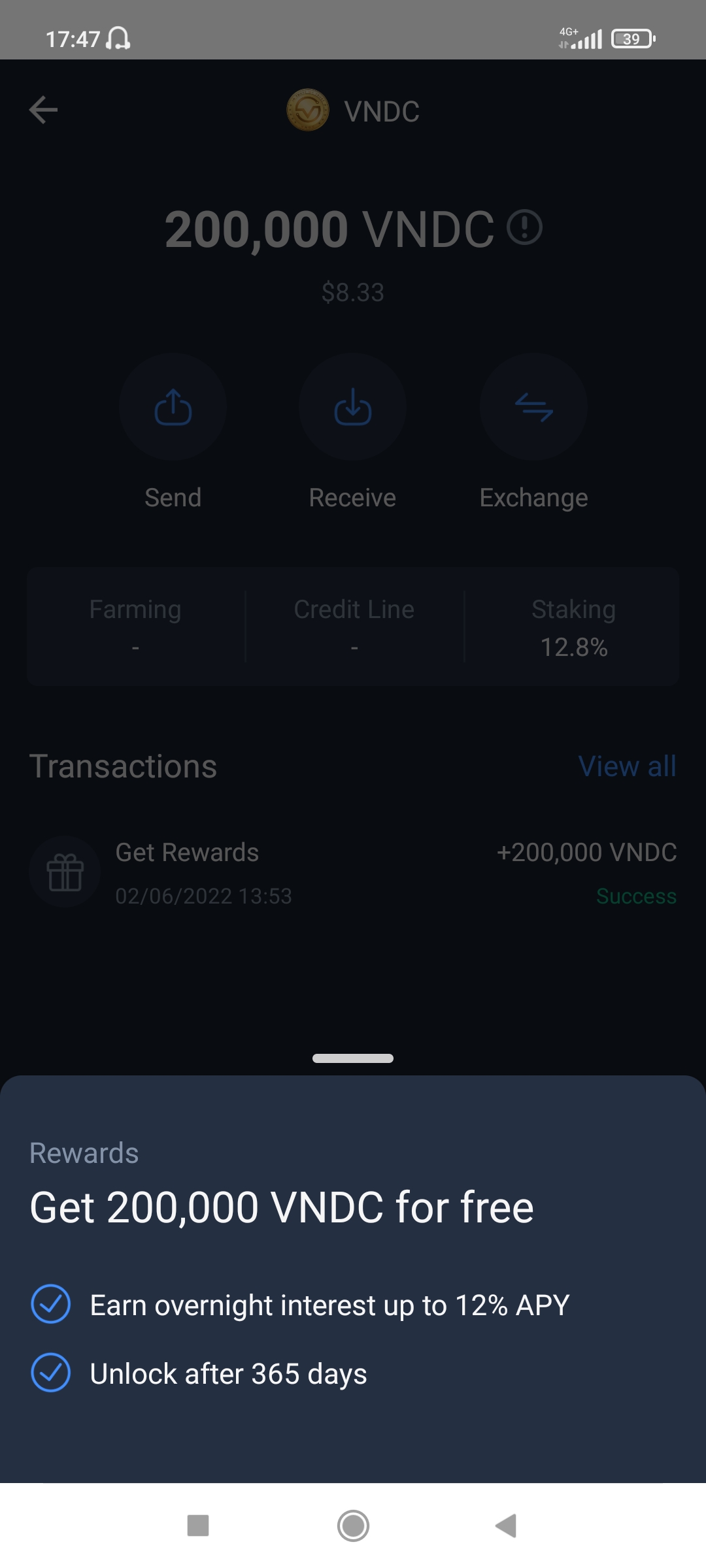Tap the Rewards sheet drag handle
This screenshot has height=1568, width=706.
(x=353, y=1058)
